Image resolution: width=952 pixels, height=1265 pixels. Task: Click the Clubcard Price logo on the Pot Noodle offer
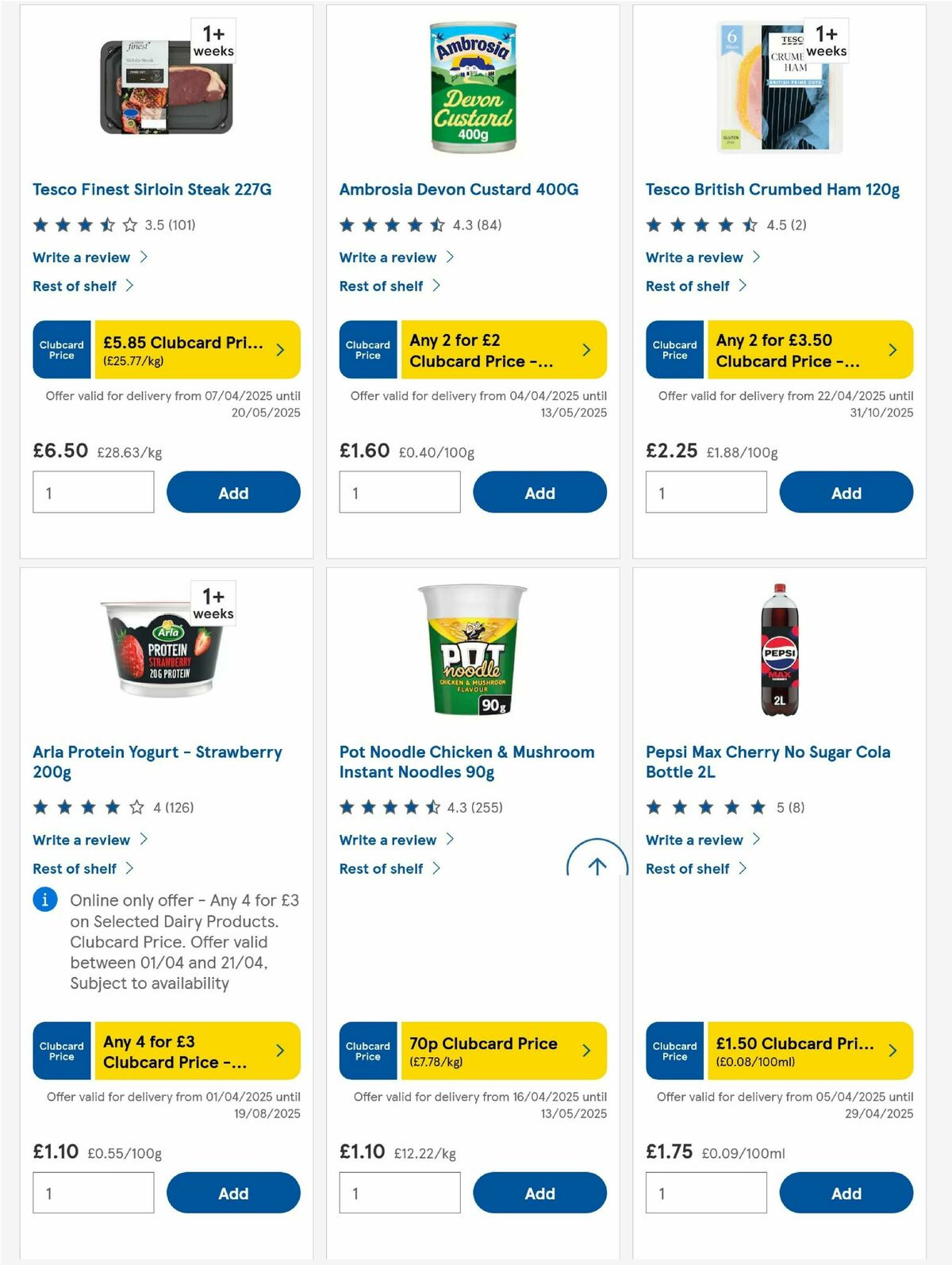(367, 1051)
